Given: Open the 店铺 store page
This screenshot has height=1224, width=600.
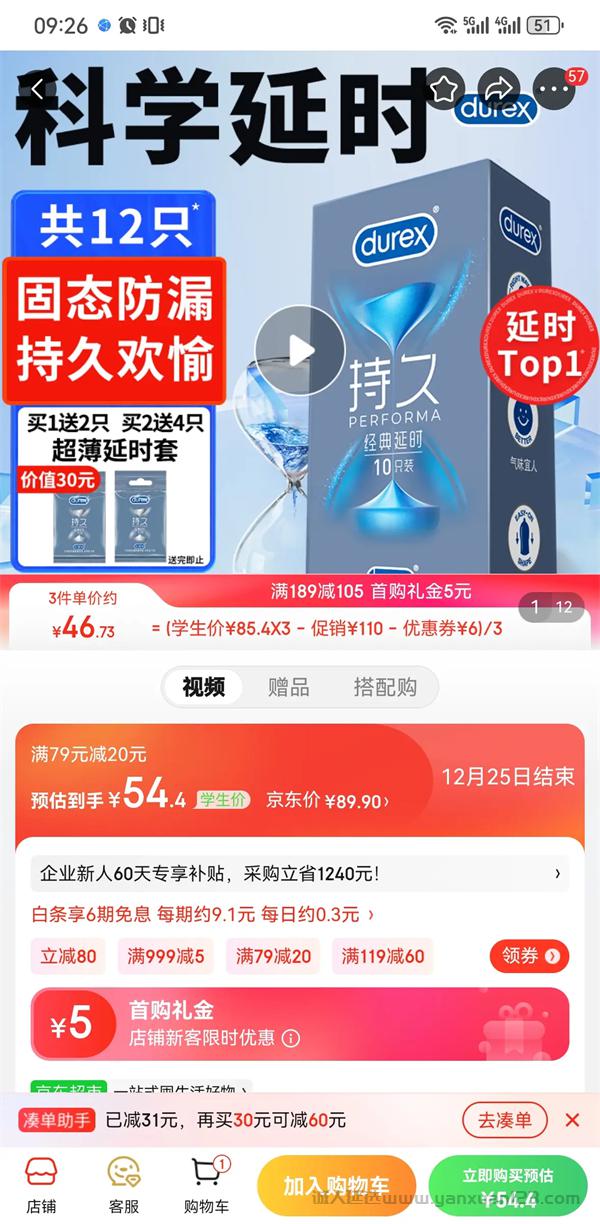Looking at the screenshot, I should click(41, 1185).
